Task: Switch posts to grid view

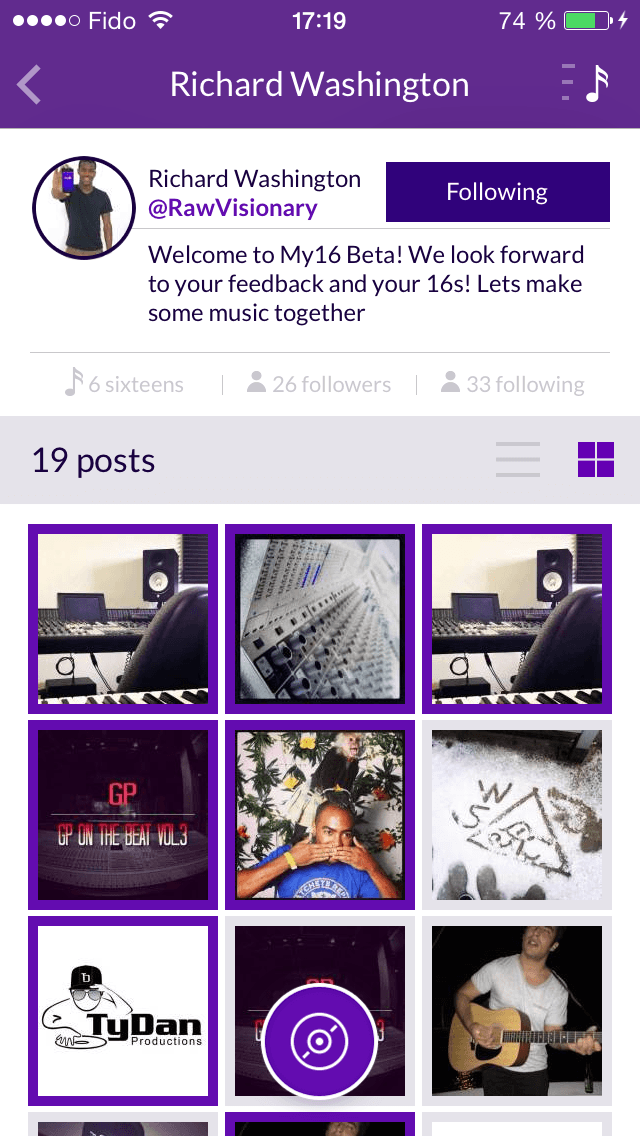Action: [596, 460]
